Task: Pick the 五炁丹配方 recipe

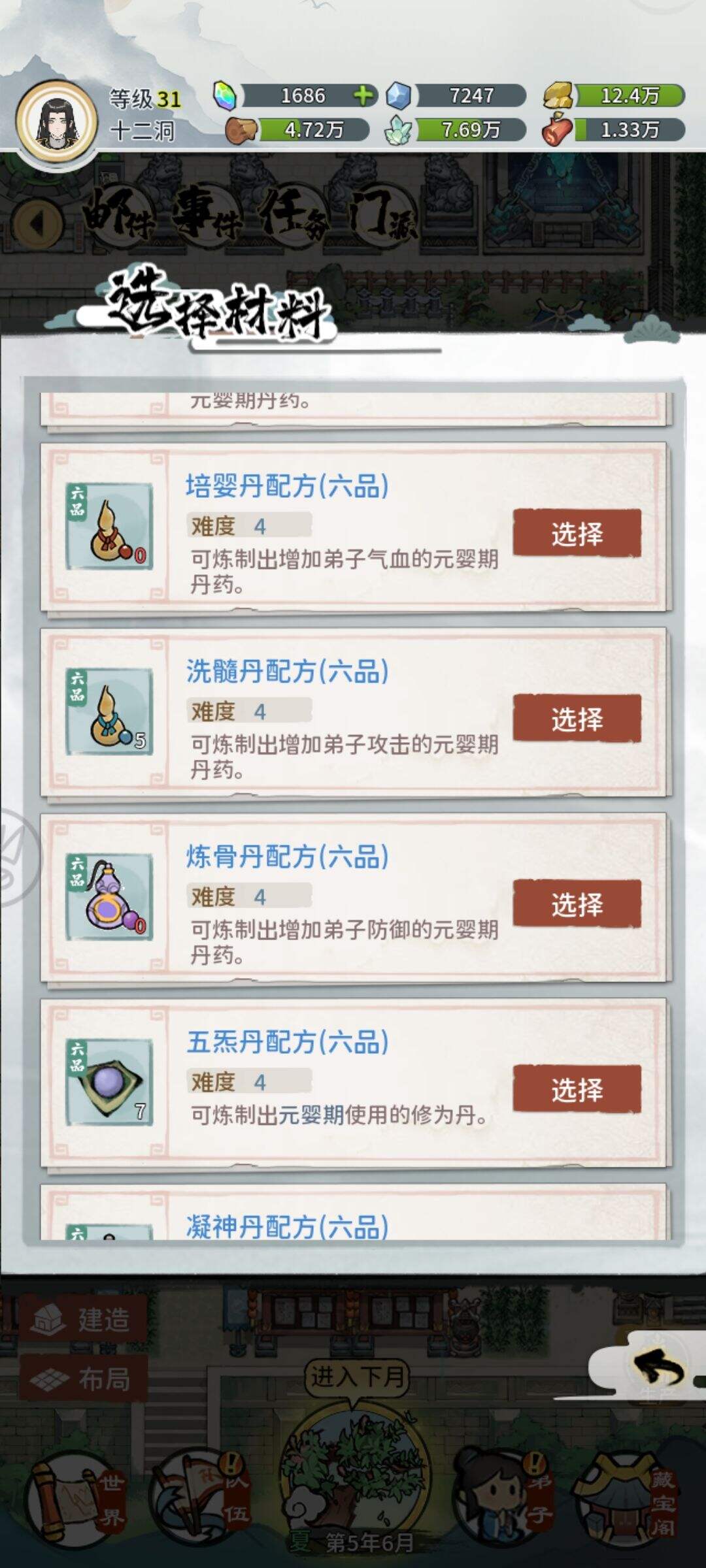Action: (x=577, y=1089)
